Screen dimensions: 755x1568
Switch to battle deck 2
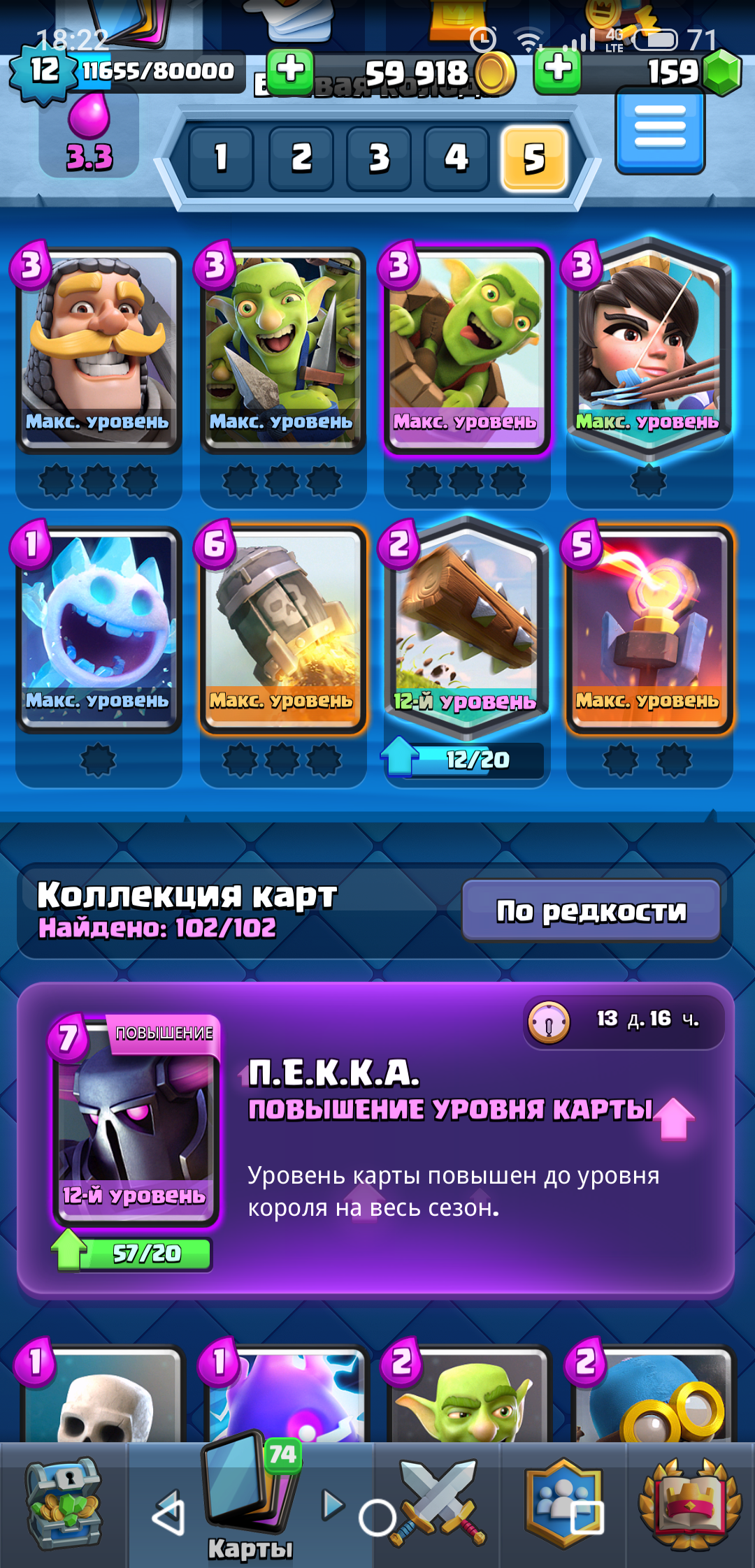[x=301, y=158]
